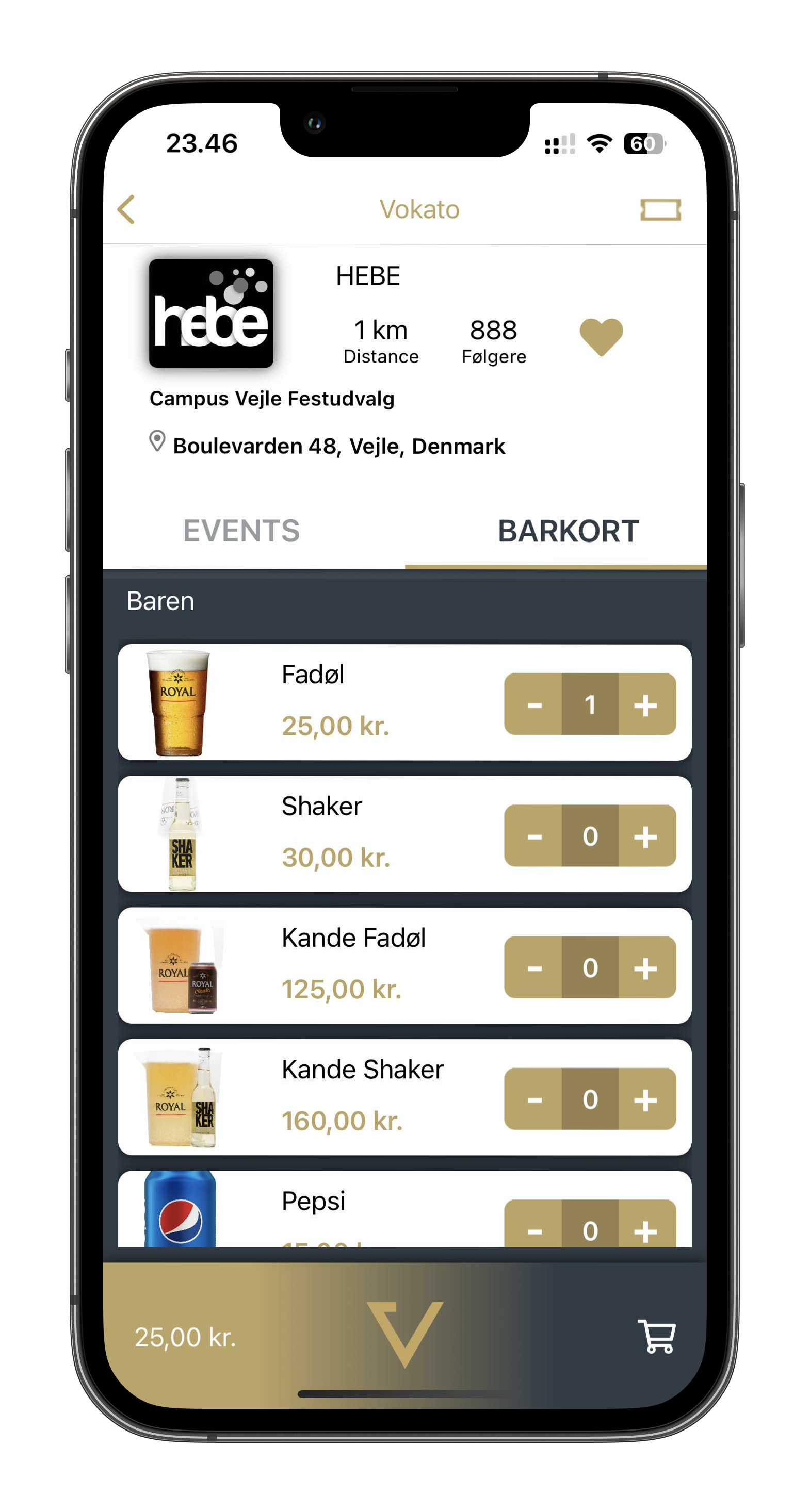Add one more Fadøl with plus
This screenshot has height=1512, width=810.
(x=645, y=704)
